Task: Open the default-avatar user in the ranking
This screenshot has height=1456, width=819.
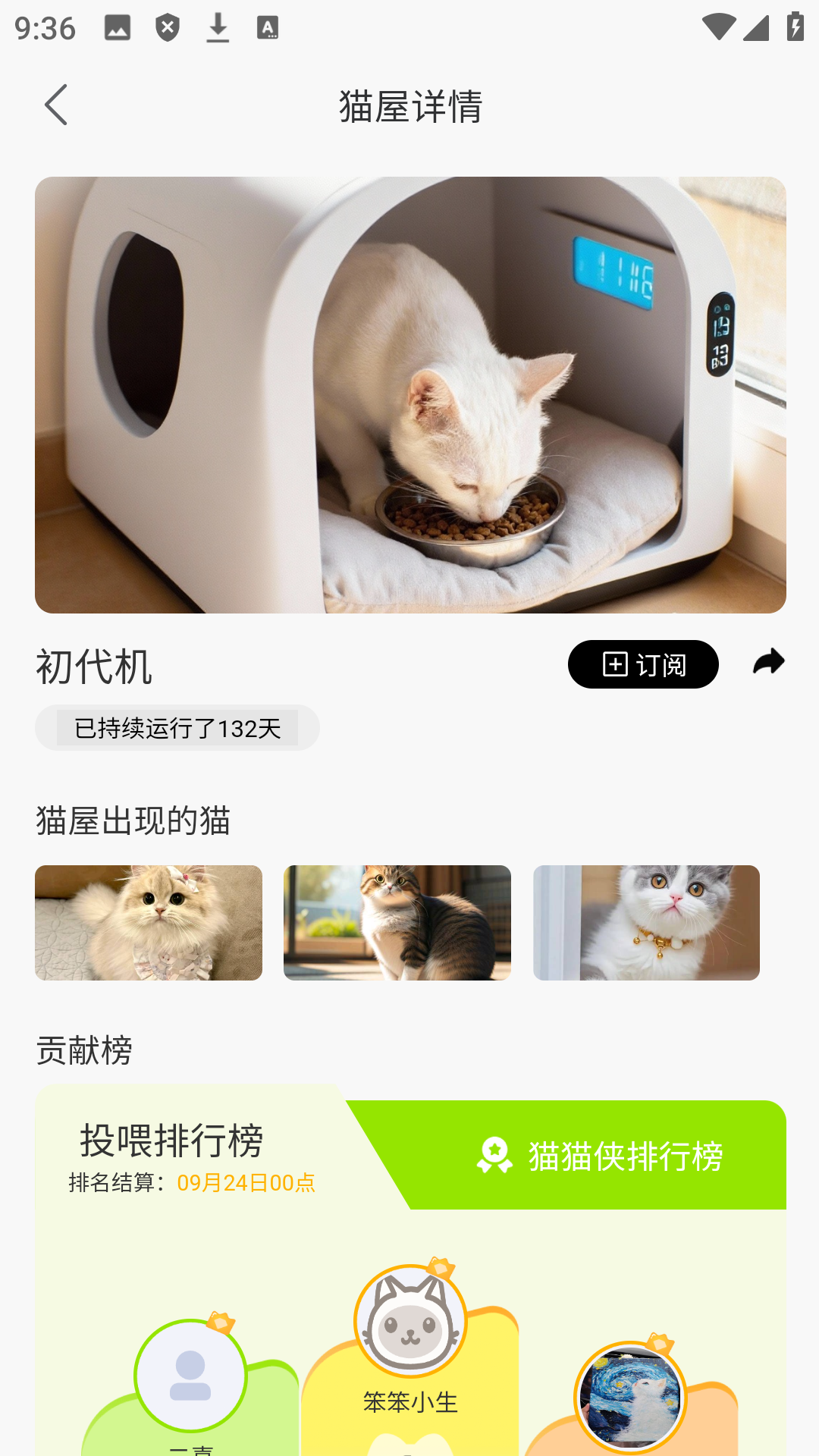Action: click(190, 1375)
